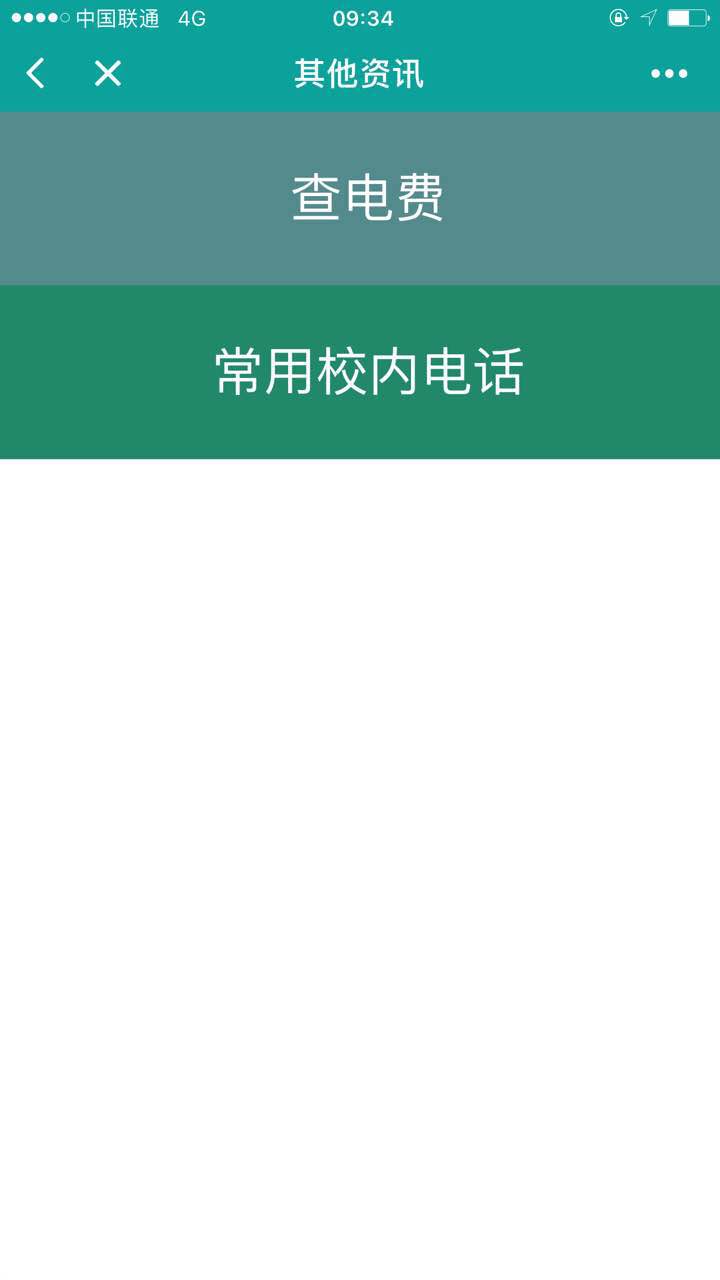This screenshot has width=720, height=1280.
Task: Go back to the previous page
Action: click(36, 73)
